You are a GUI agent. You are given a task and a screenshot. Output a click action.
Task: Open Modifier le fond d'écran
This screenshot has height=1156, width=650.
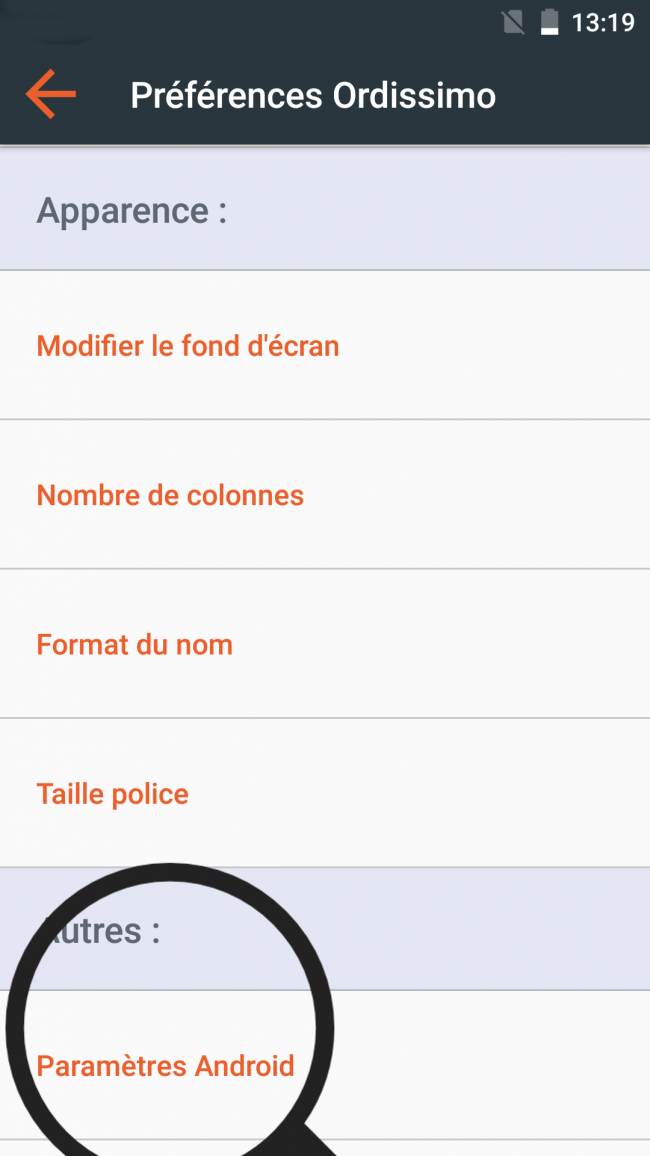coord(188,346)
